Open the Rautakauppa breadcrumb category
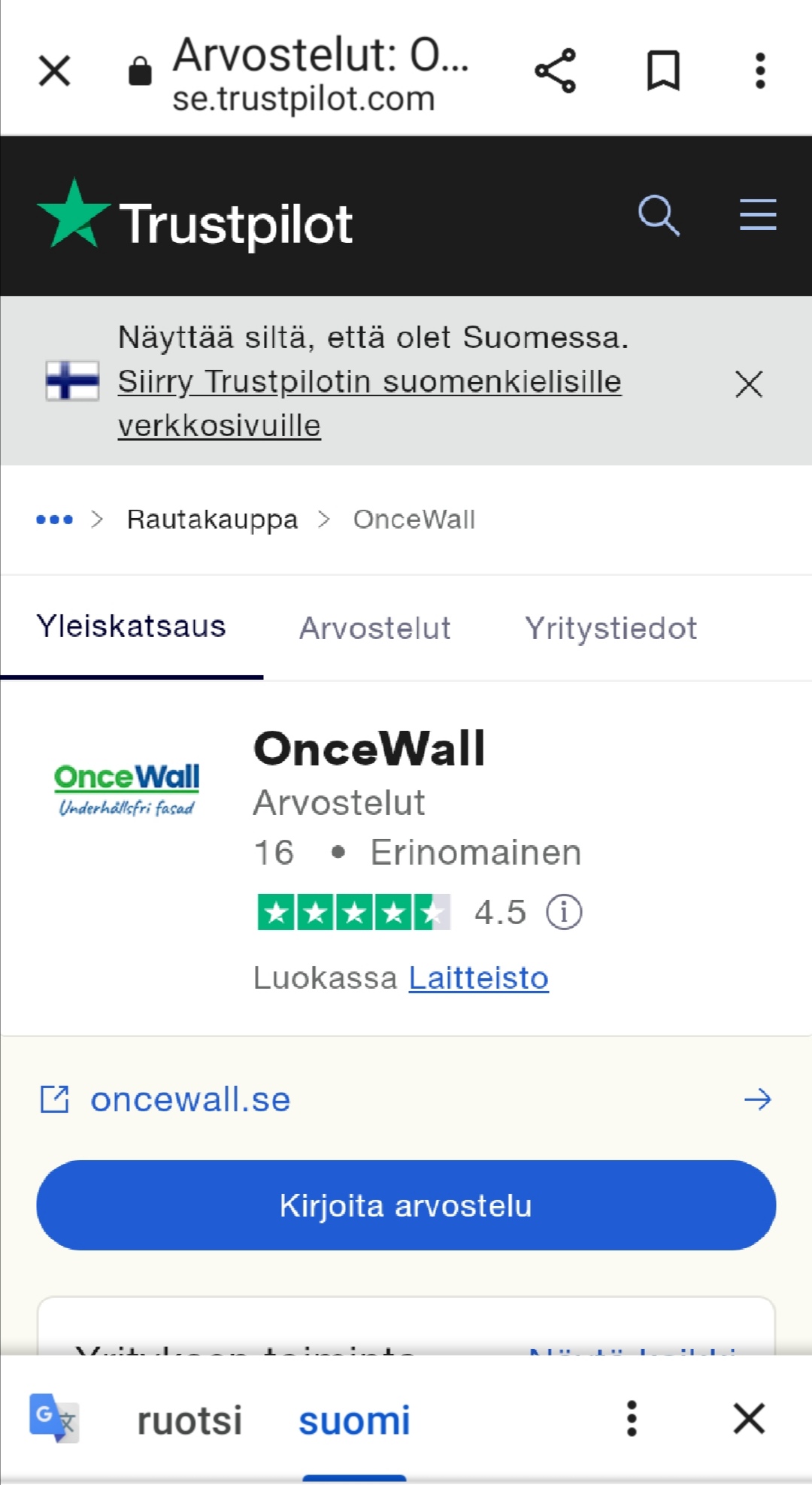This screenshot has height=1485, width=812. click(212, 520)
